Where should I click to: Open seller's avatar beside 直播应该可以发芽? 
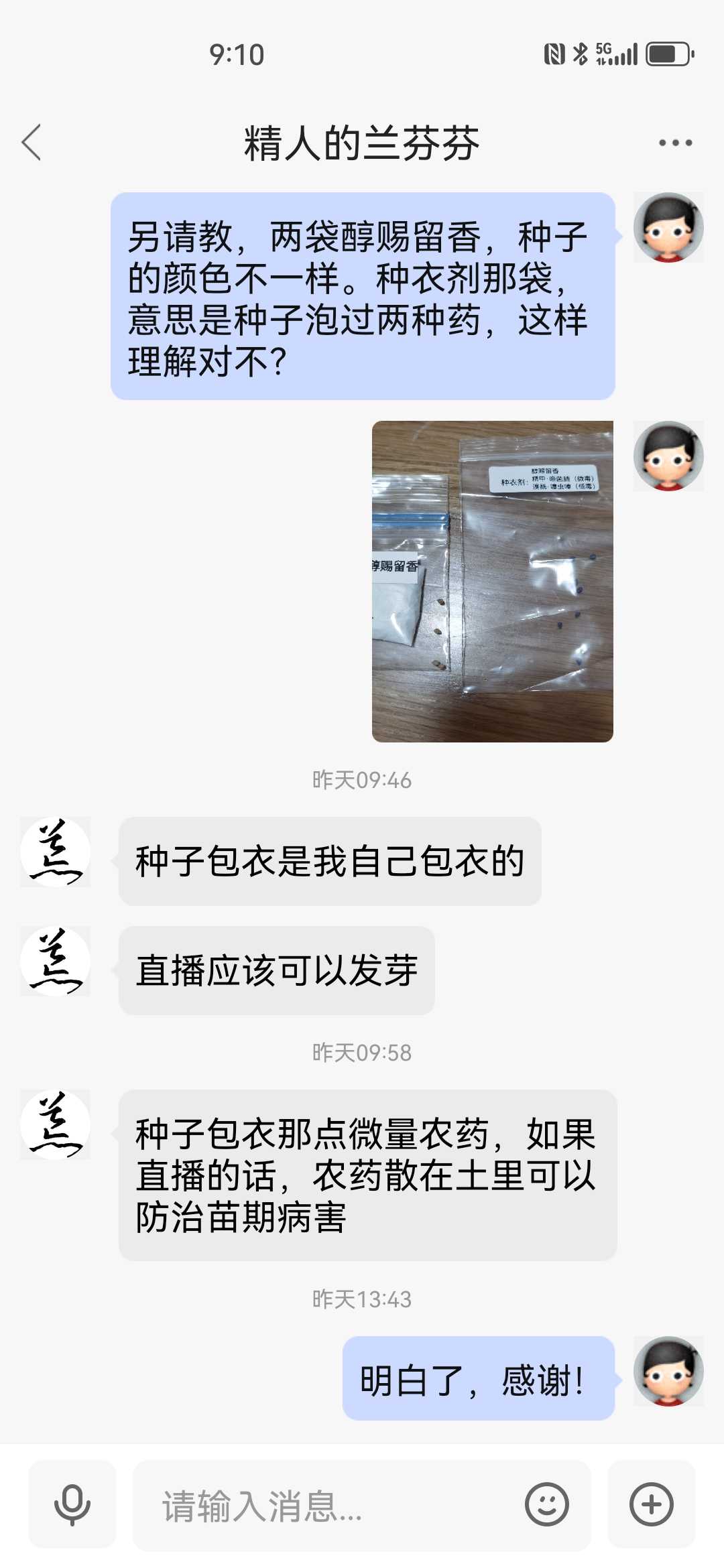(55, 961)
